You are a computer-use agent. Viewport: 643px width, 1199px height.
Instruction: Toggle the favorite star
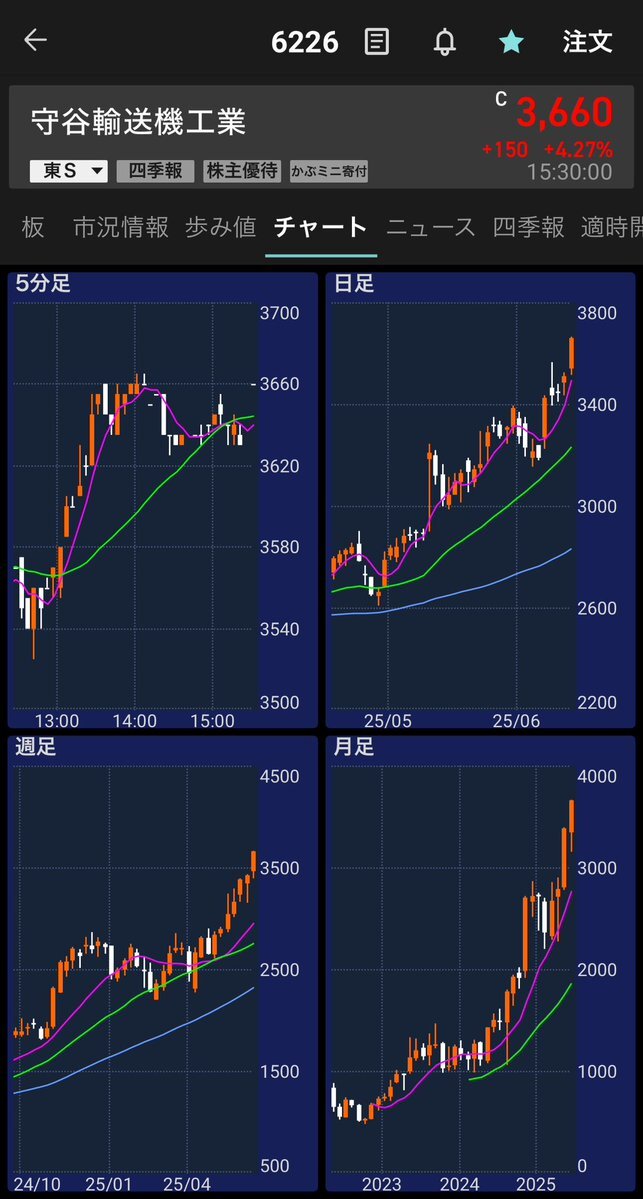coord(511,41)
